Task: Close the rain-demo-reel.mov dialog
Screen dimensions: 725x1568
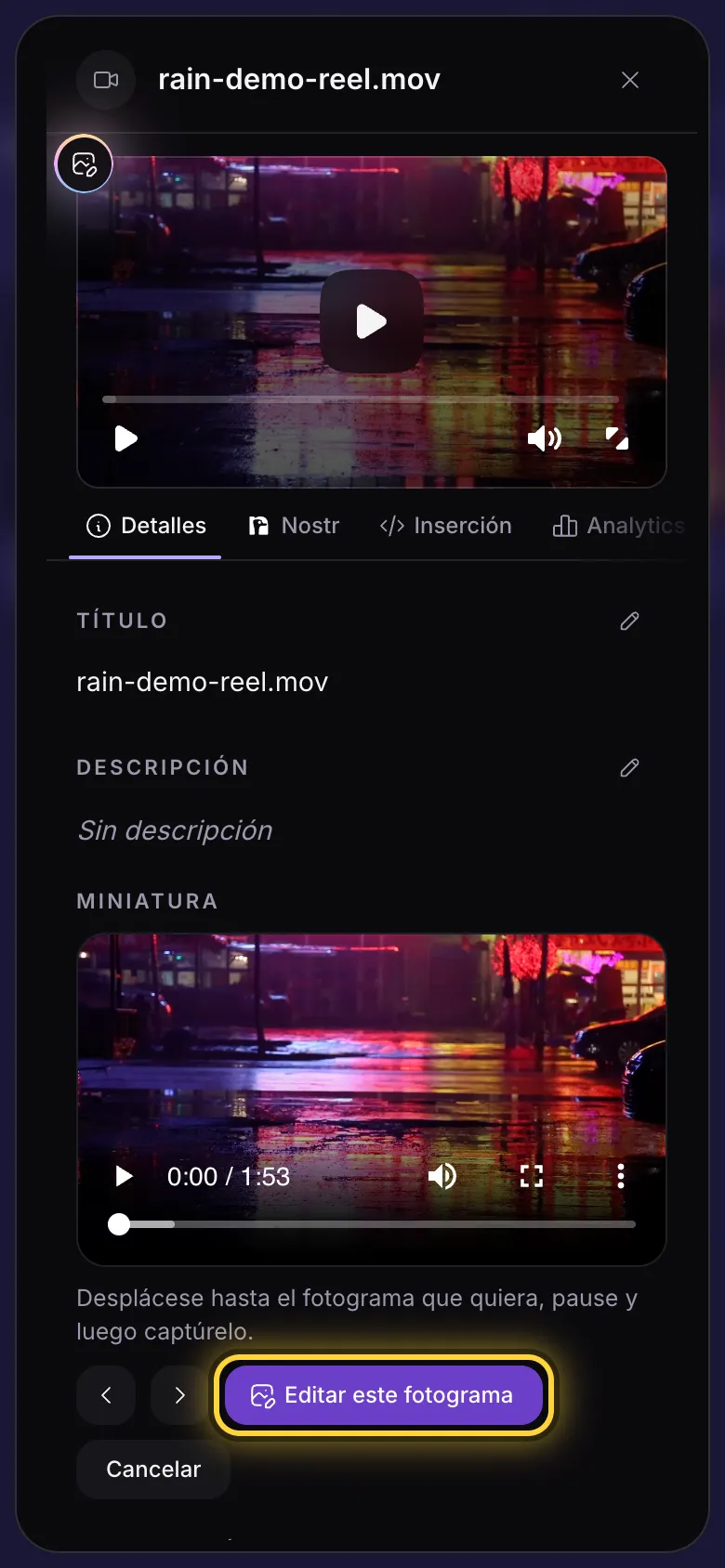Action: (x=630, y=80)
